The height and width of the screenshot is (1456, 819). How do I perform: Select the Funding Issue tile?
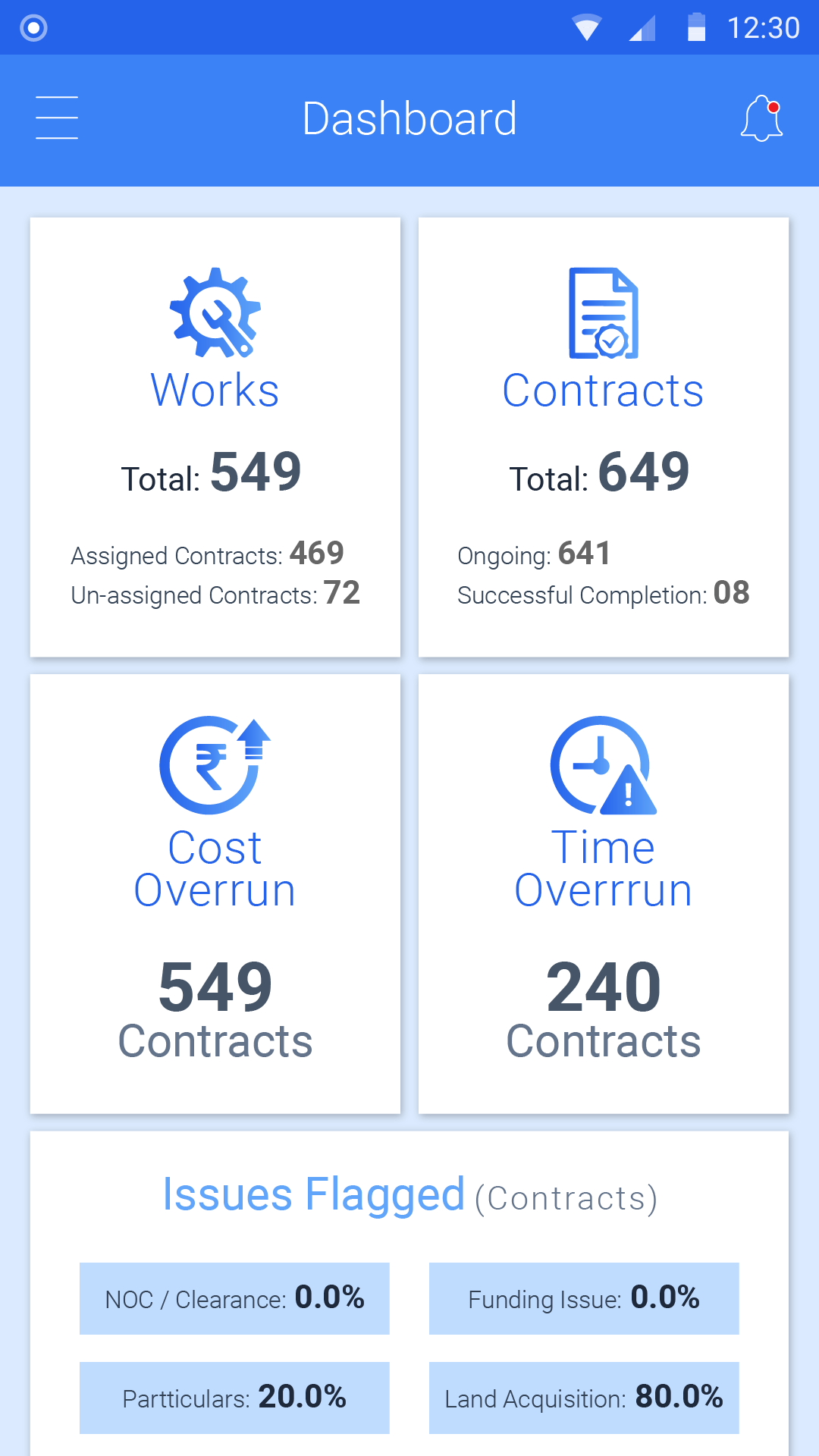584,1298
